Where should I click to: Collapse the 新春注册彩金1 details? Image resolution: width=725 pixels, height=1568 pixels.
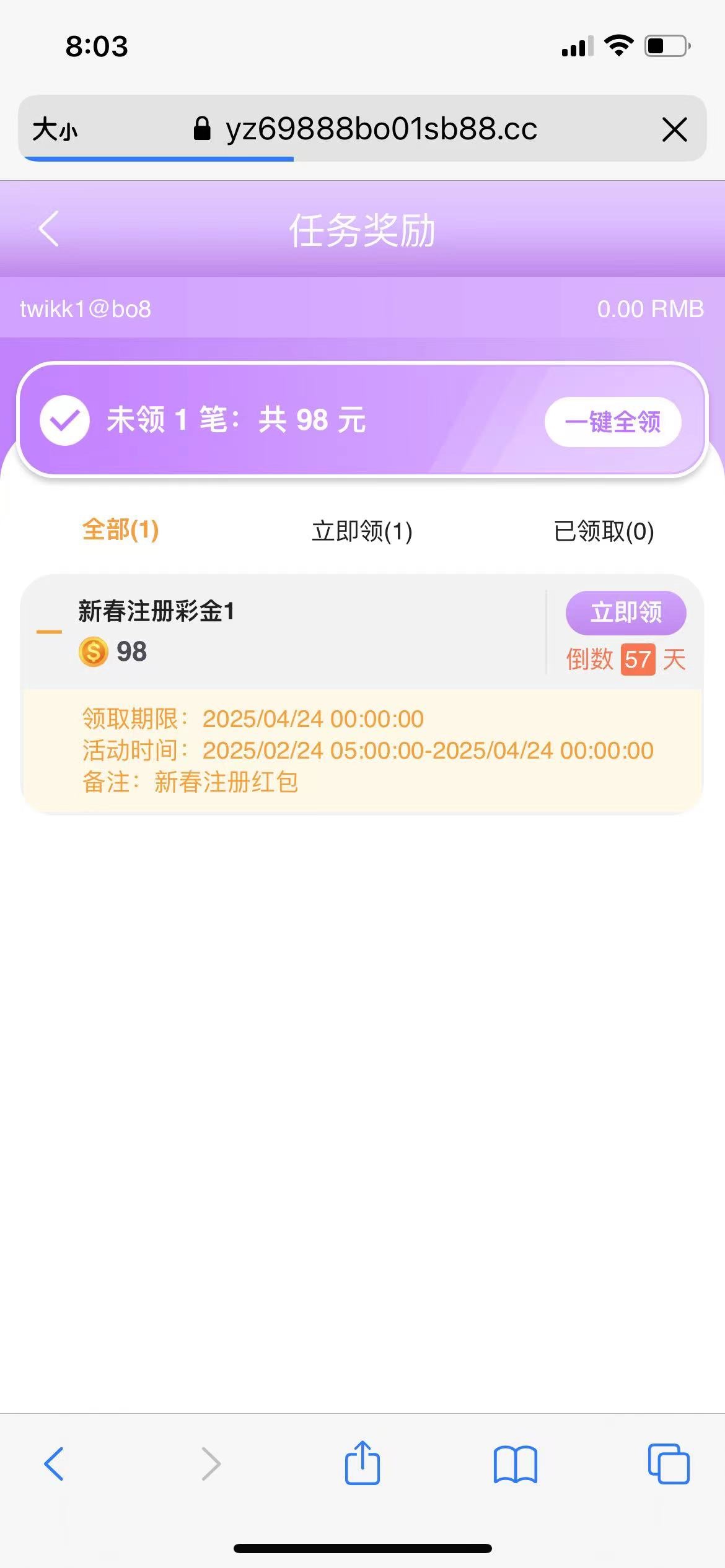point(49,632)
